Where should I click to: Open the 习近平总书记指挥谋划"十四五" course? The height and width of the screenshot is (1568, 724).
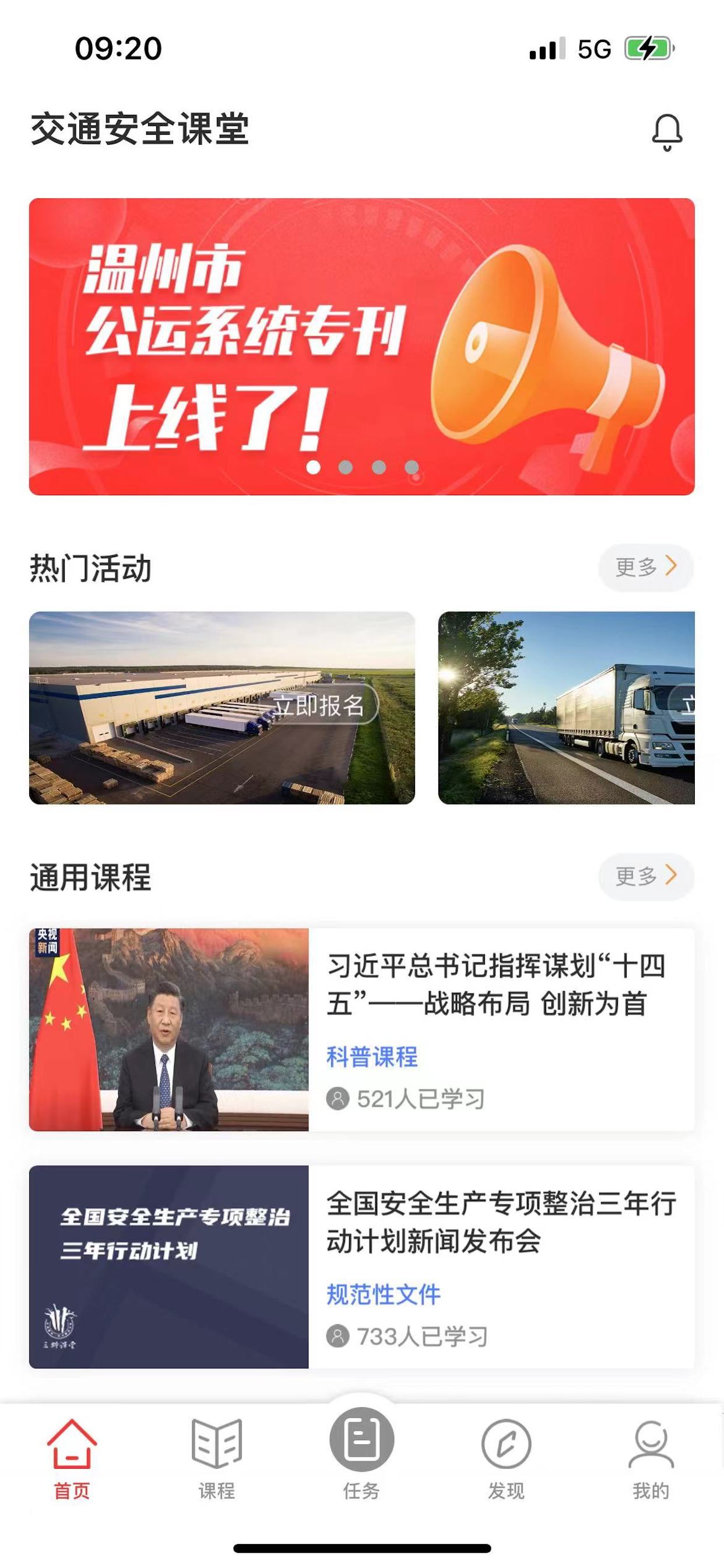(362, 1030)
